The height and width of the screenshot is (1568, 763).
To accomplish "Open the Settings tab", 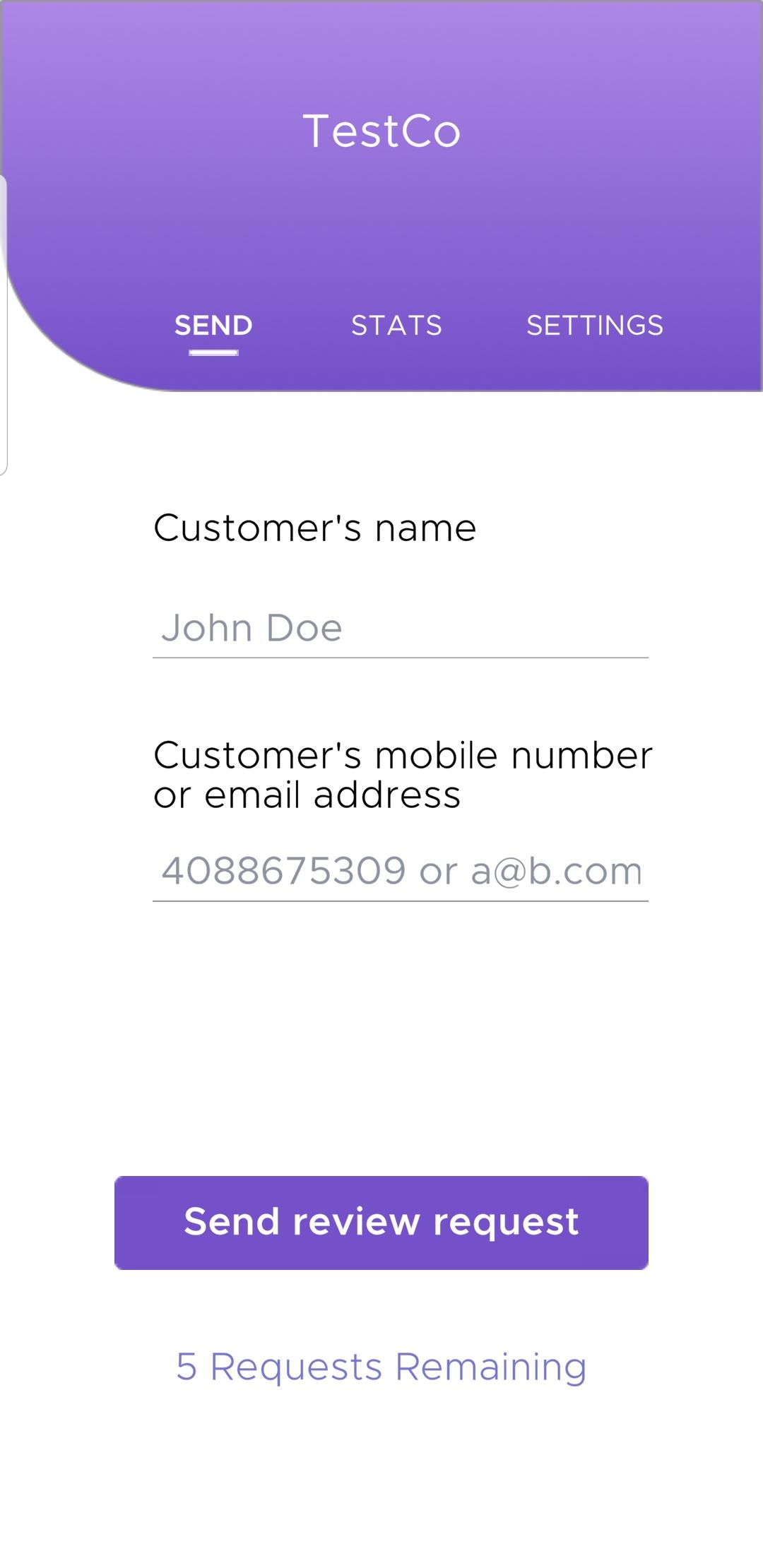I will [594, 326].
